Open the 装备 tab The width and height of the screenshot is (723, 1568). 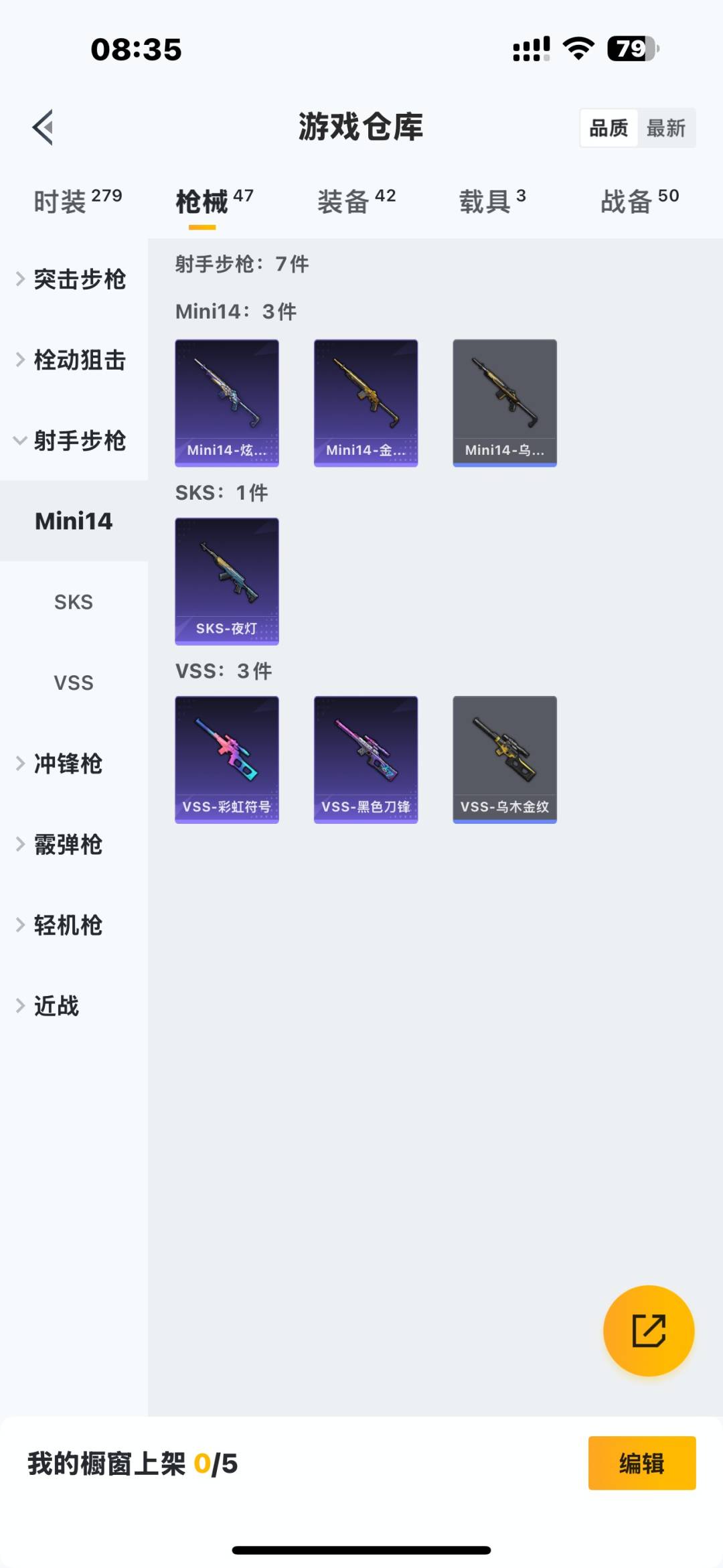point(356,201)
